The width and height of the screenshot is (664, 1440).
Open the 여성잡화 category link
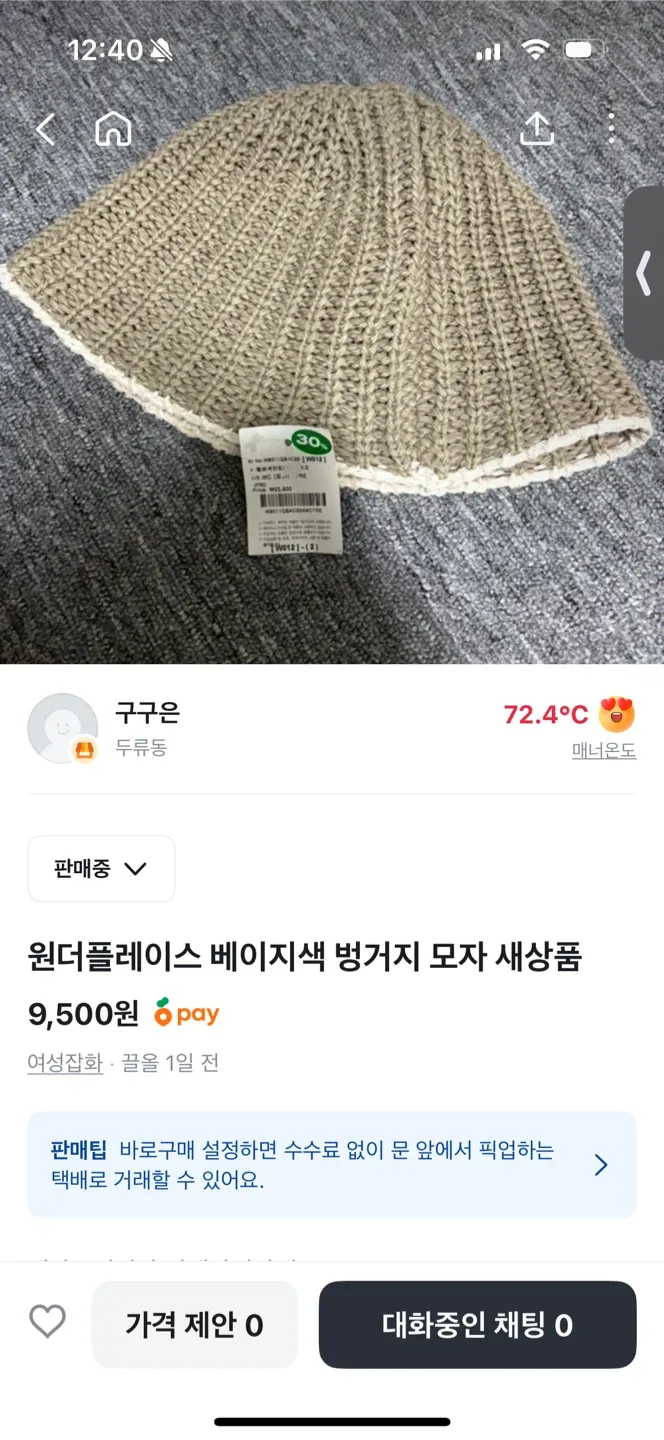(x=65, y=1063)
